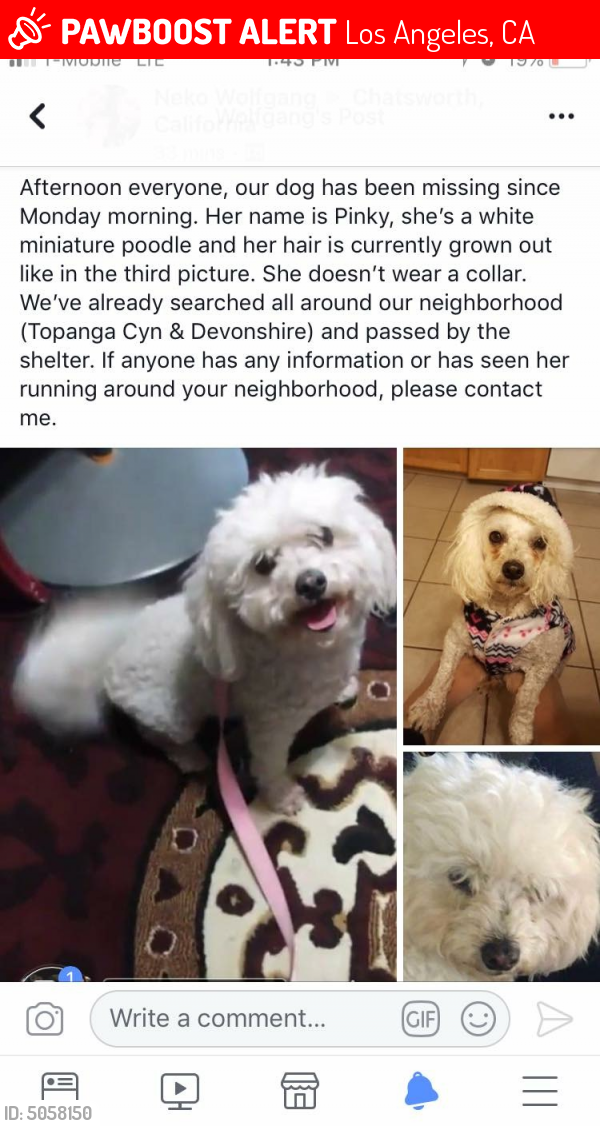Switch to the Watch video tab

pyautogui.click(x=180, y=1089)
